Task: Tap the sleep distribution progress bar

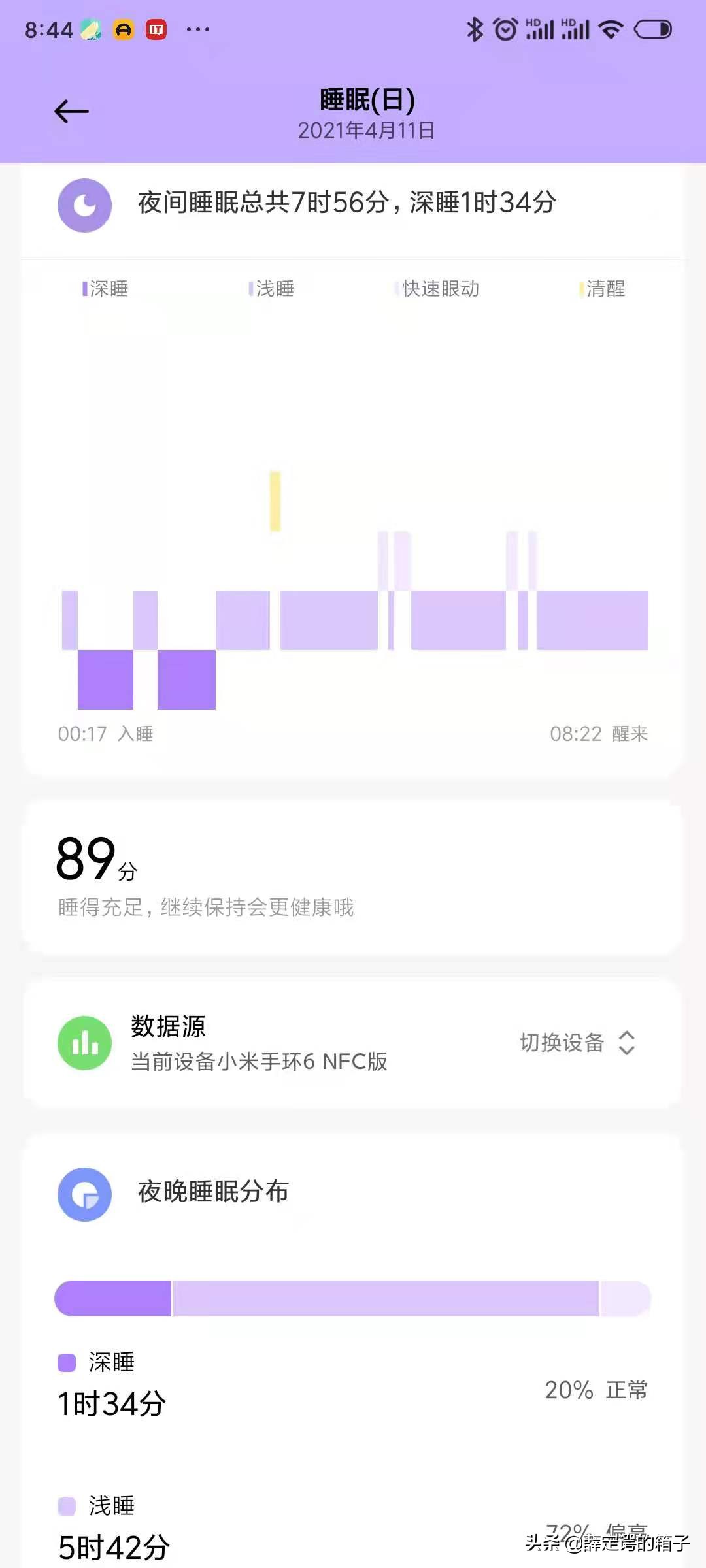Action: 353,1299
